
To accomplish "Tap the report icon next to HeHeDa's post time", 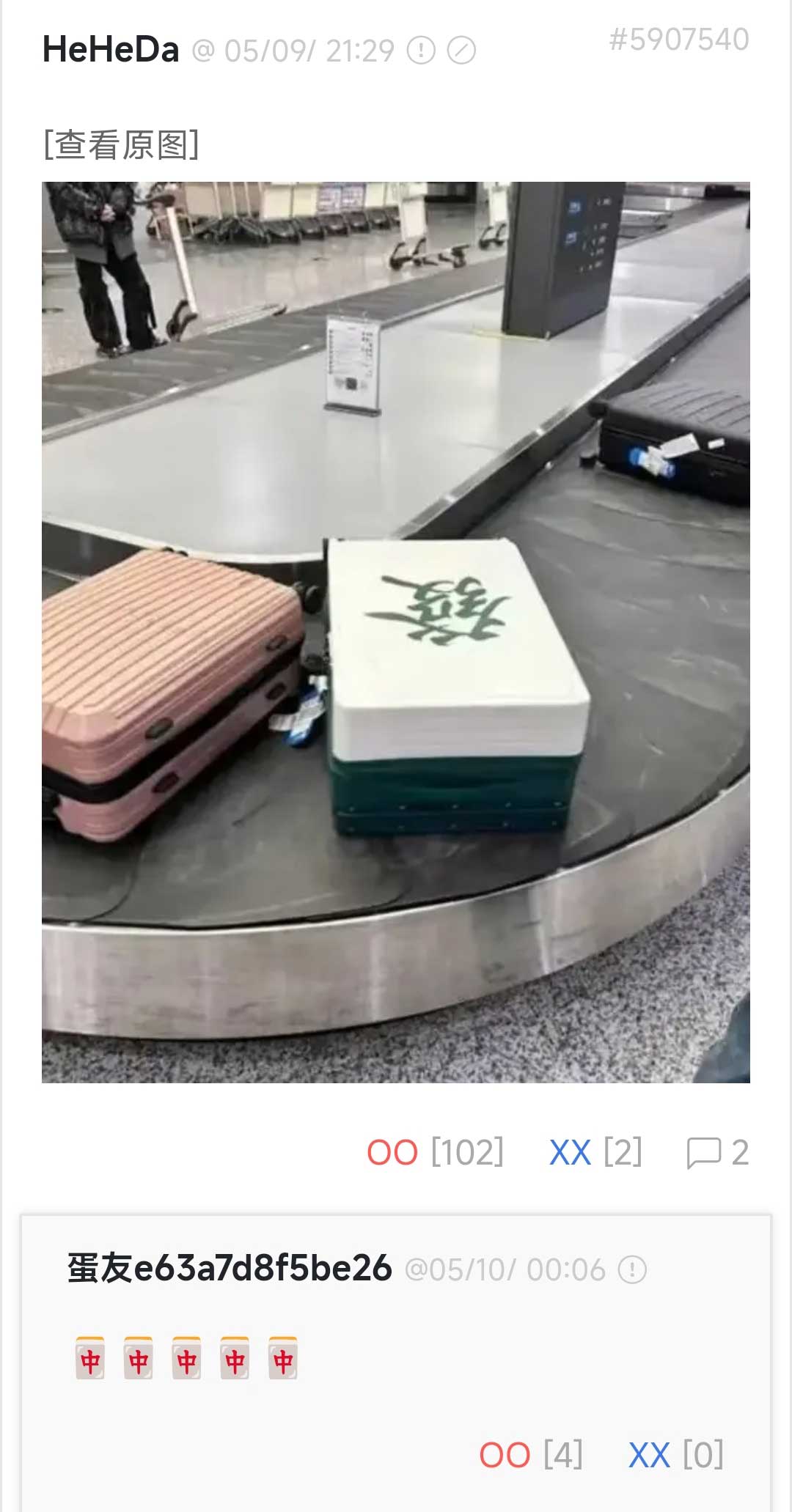I will click(421, 51).
